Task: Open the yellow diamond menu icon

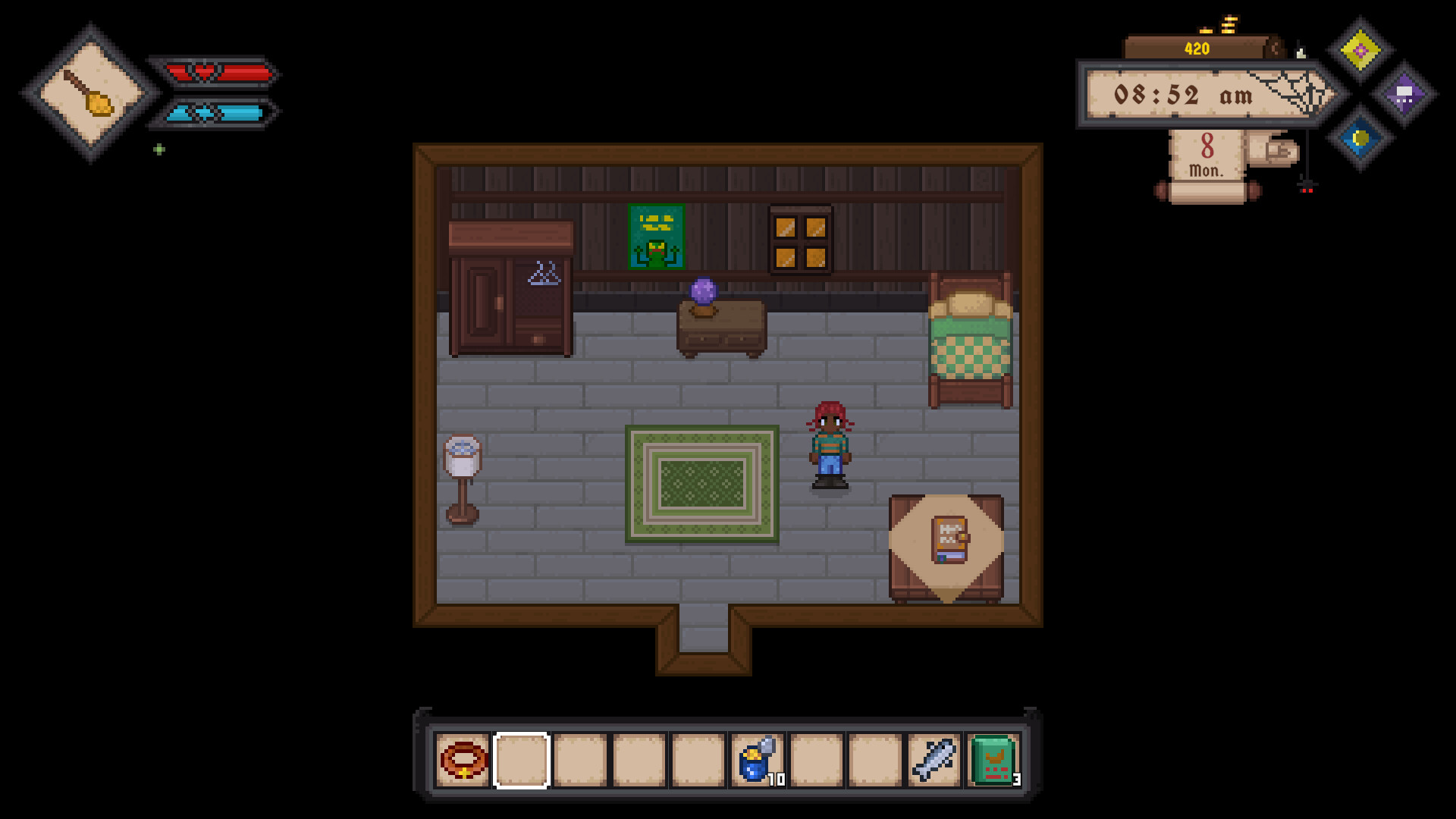Action: click(x=1360, y=51)
